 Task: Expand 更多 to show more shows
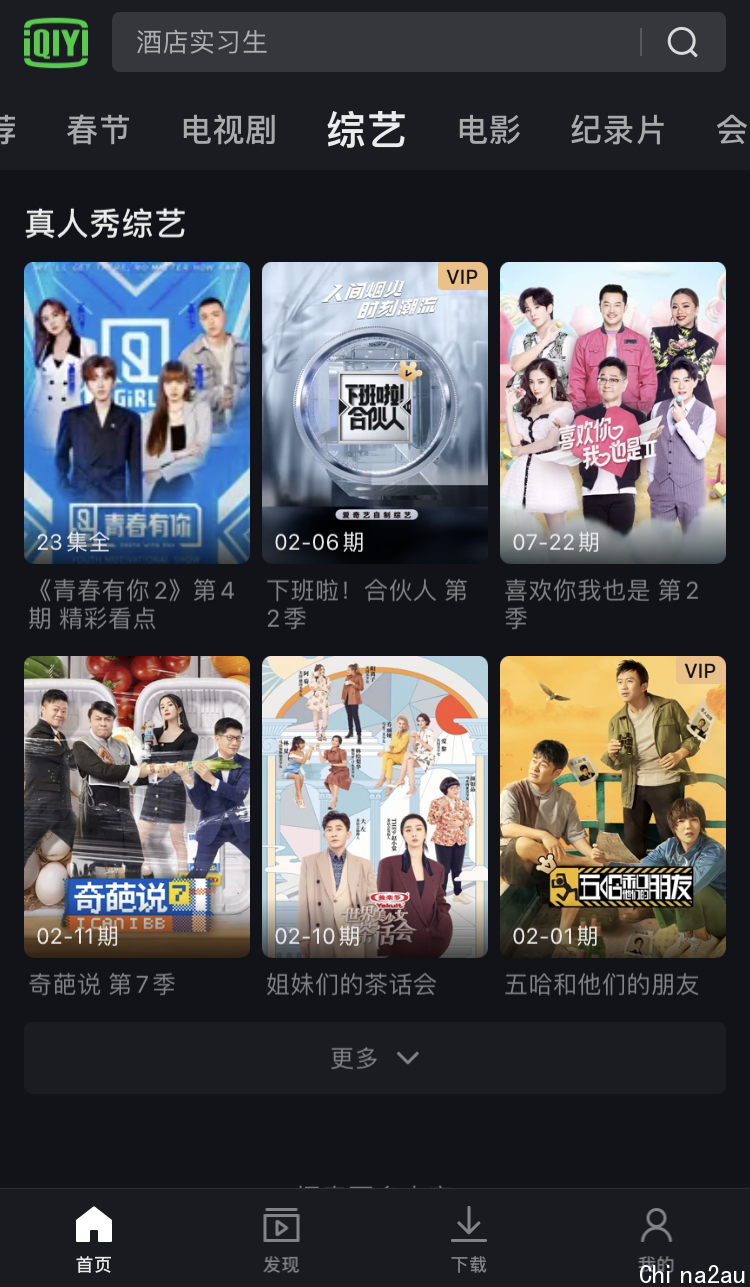(x=375, y=1058)
